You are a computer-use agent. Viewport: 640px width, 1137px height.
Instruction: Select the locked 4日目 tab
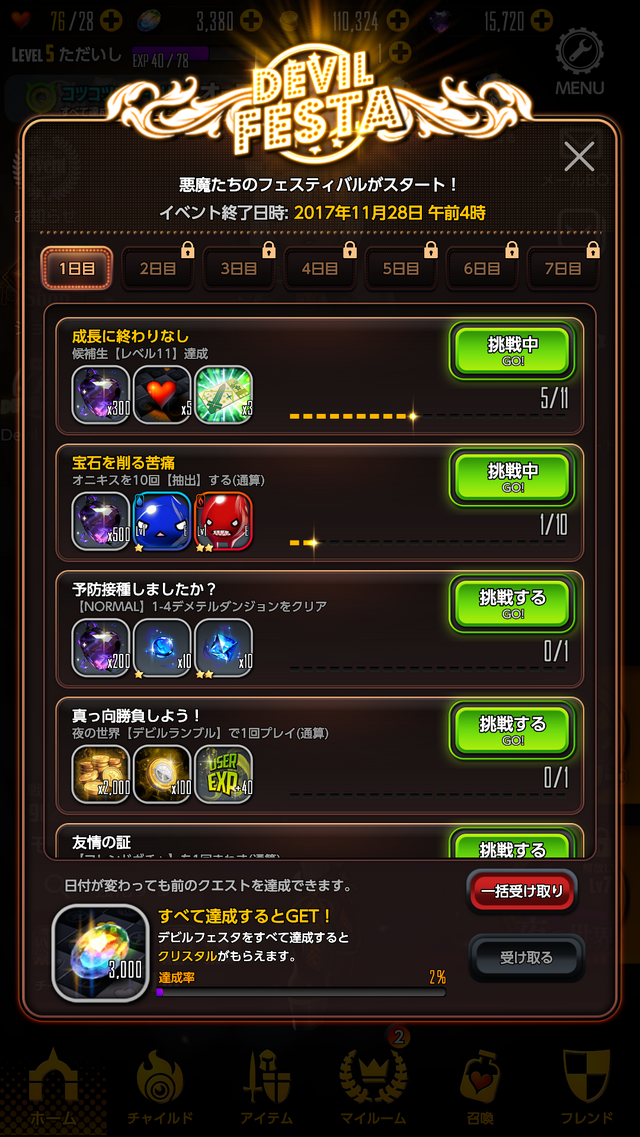pos(321,269)
